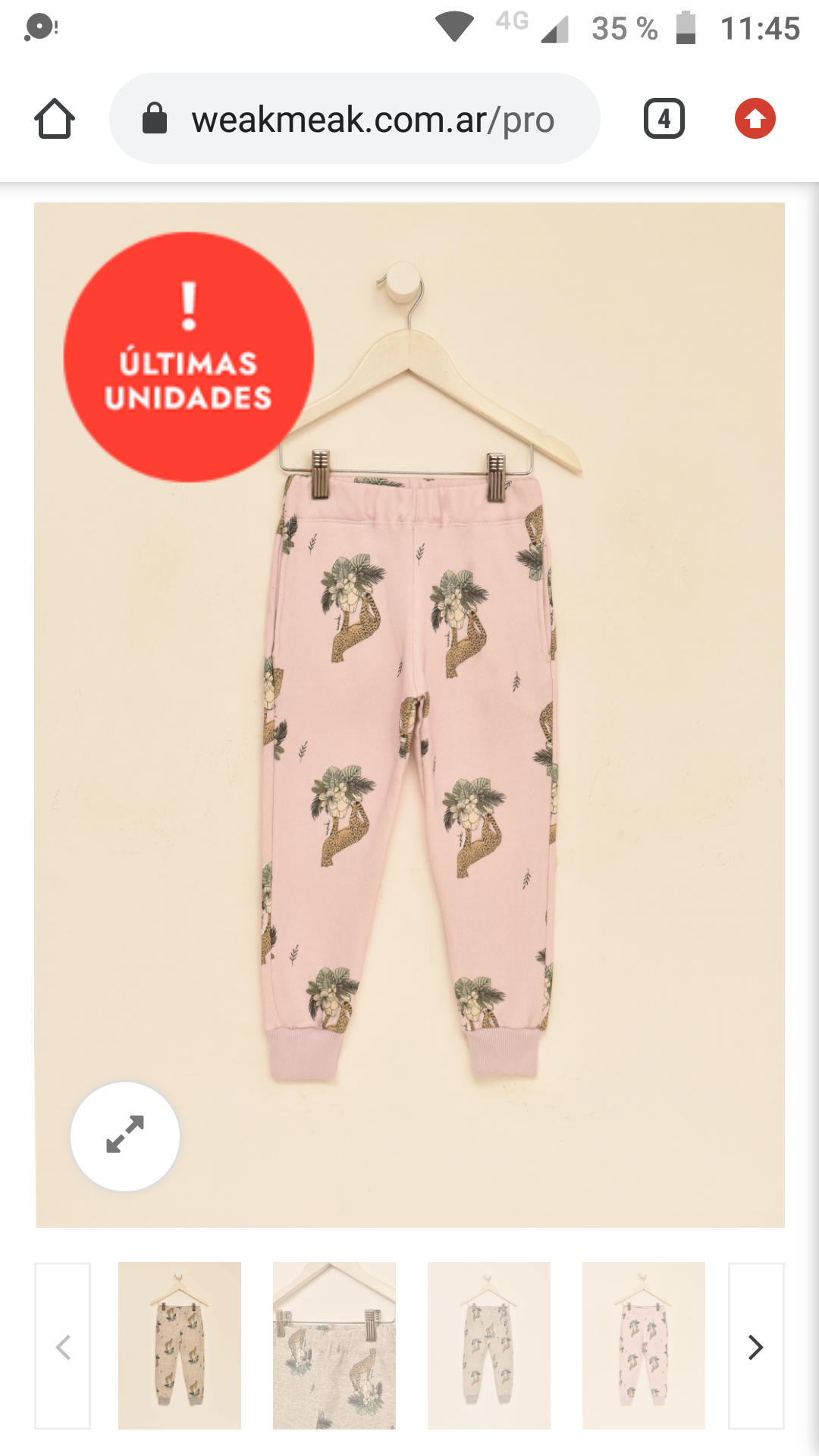Tap the red browser update arrow icon
This screenshot has width=819, height=1456.
tap(755, 118)
